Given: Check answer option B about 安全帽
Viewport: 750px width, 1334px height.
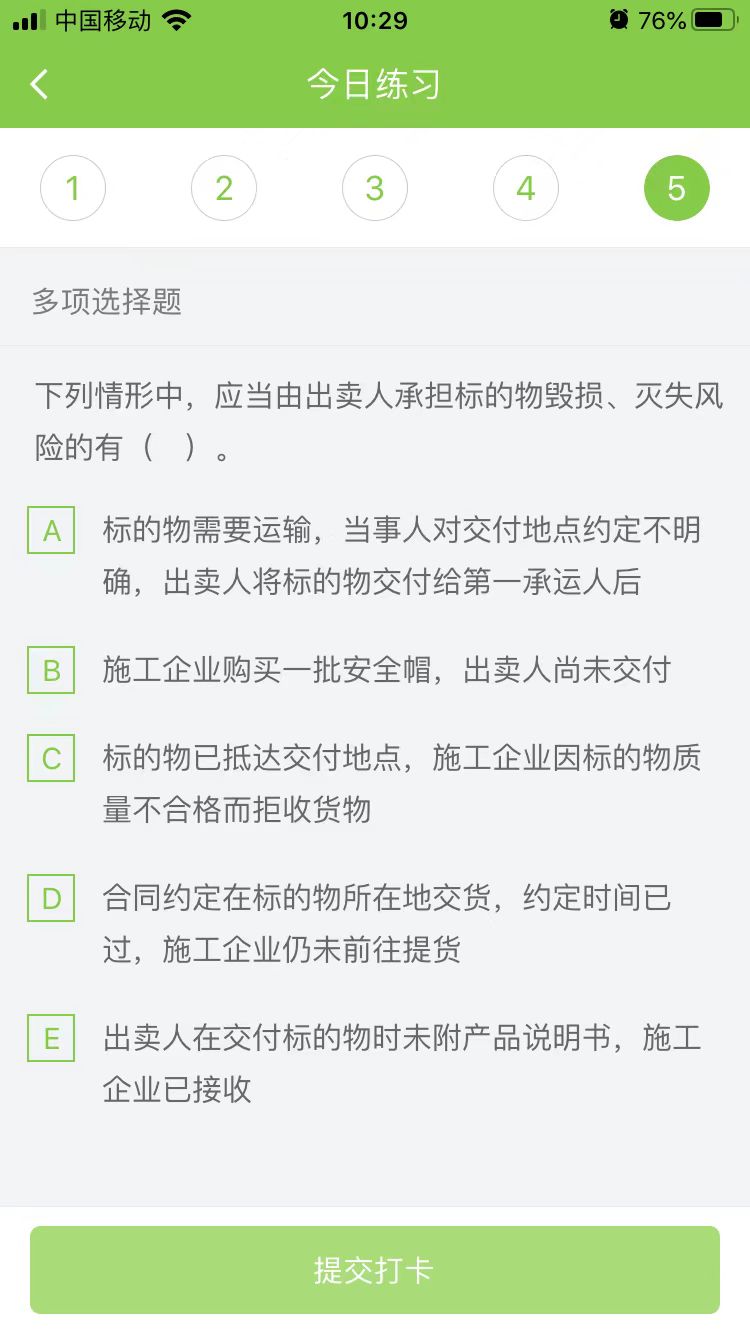Looking at the screenshot, I should click(x=52, y=671).
